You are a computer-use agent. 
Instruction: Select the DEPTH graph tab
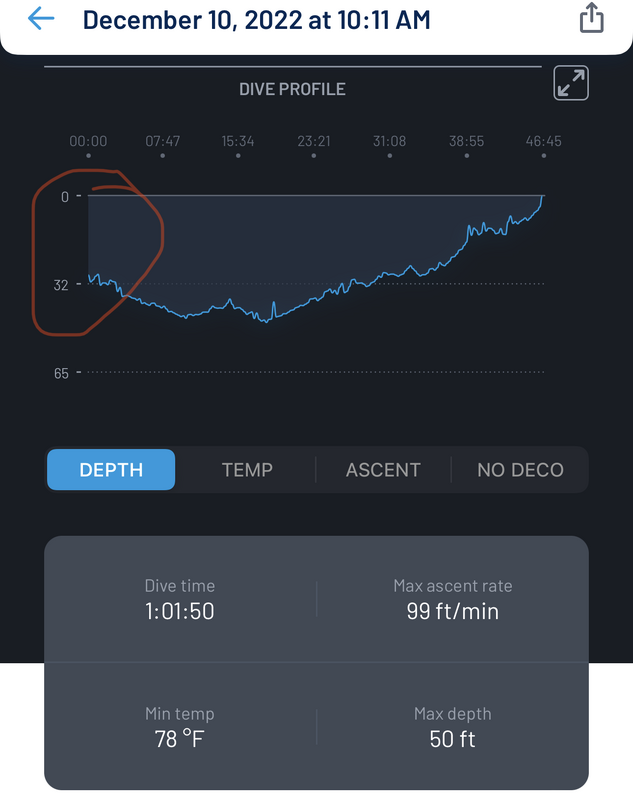(111, 470)
